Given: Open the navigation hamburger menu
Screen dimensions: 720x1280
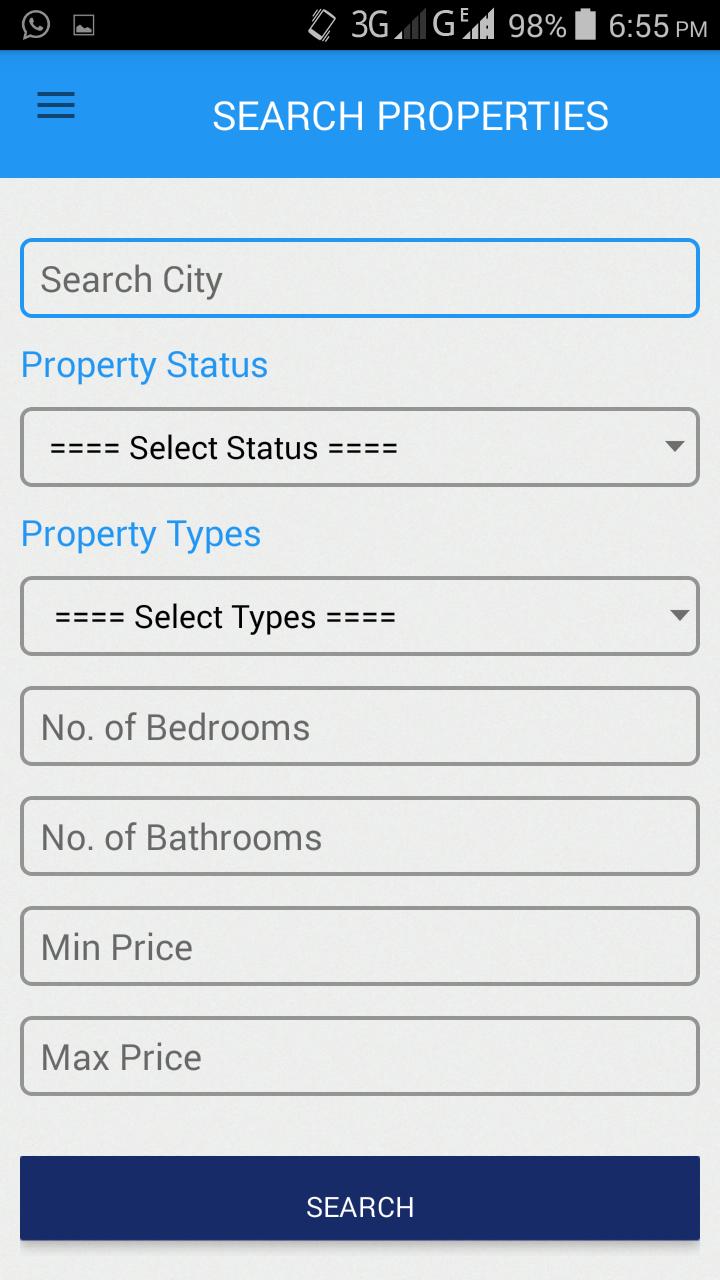Looking at the screenshot, I should pyautogui.click(x=55, y=105).
